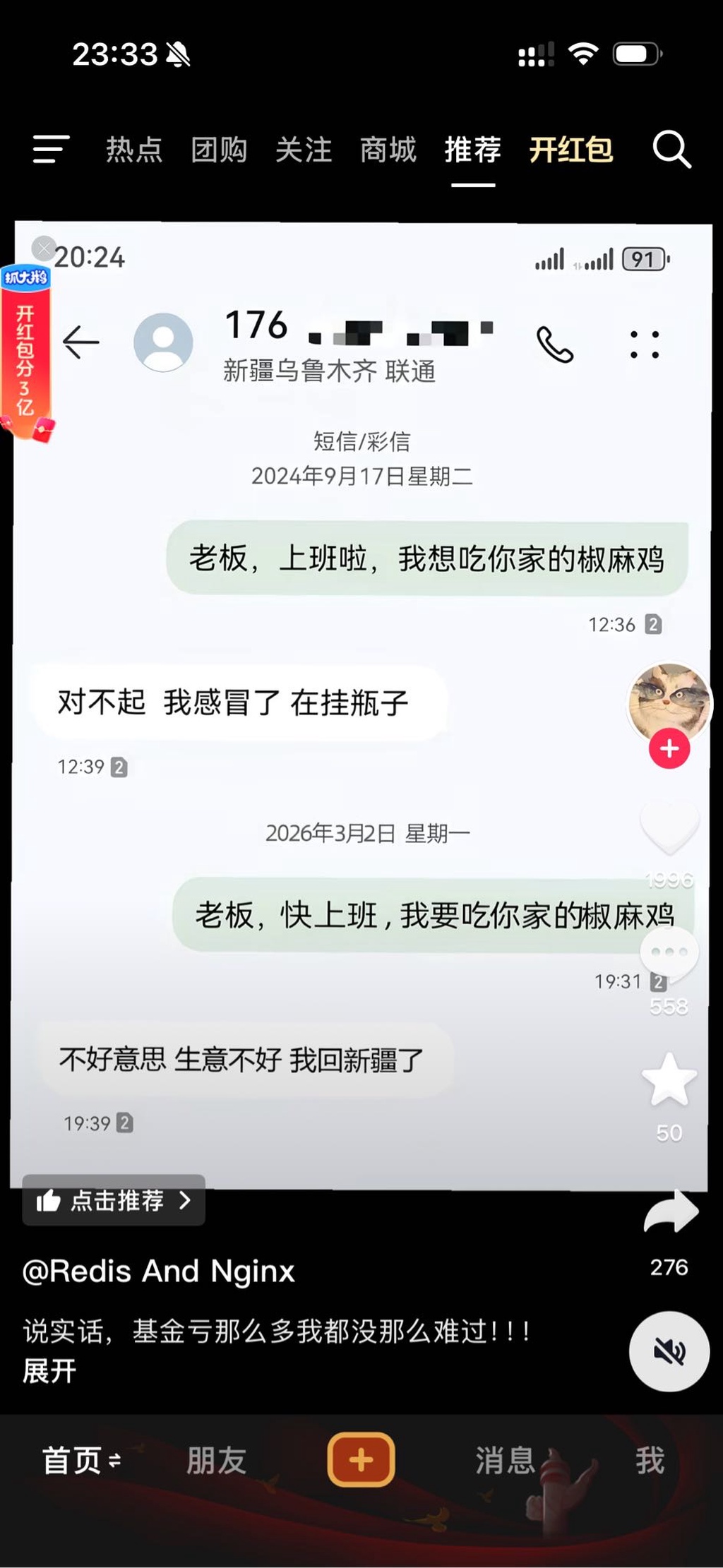This screenshot has height=1568, width=723.
Task: Add video to favorites with star
Action: click(x=669, y=1080)
